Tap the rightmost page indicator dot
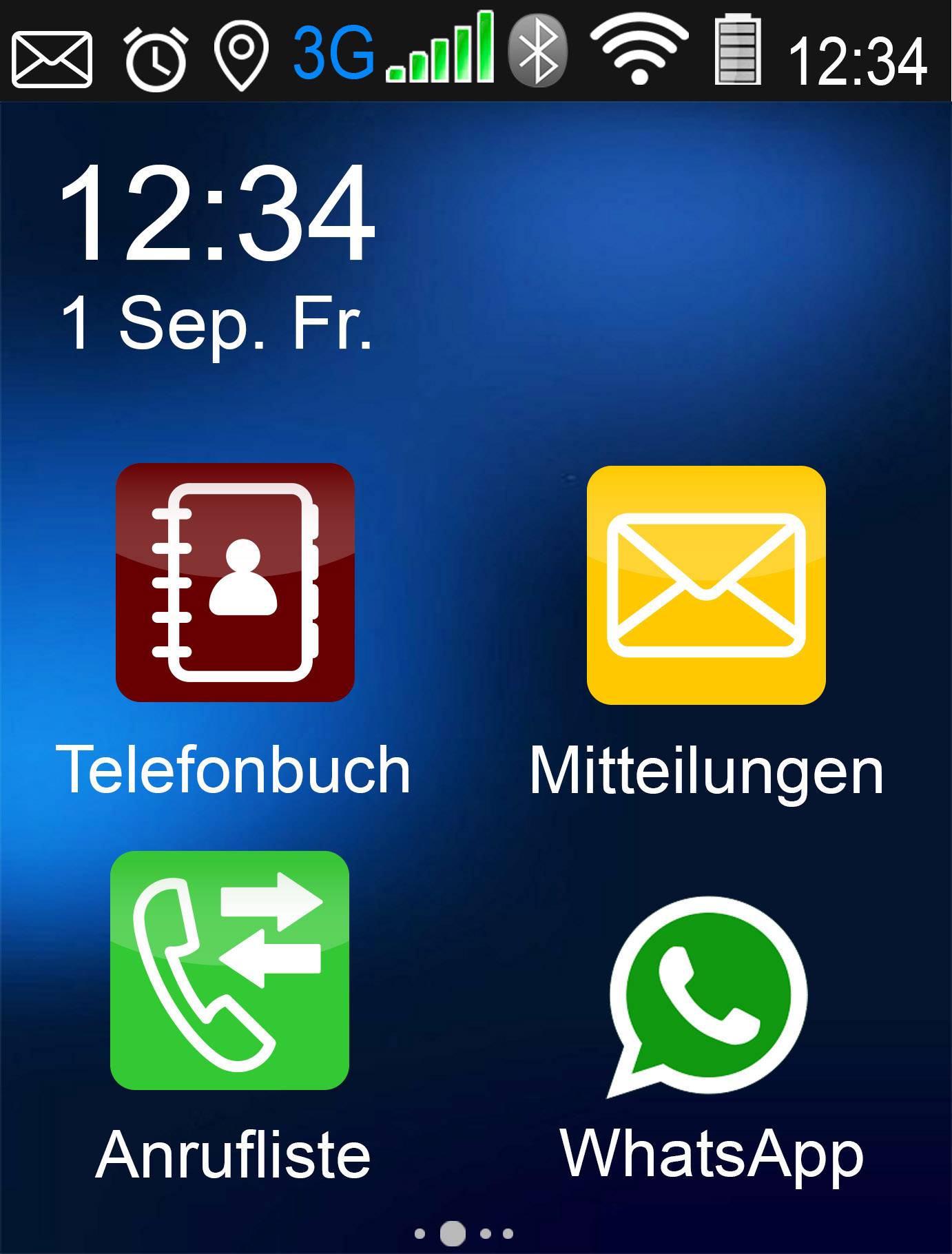The image size is (952, 1254). pos(508,1233)
